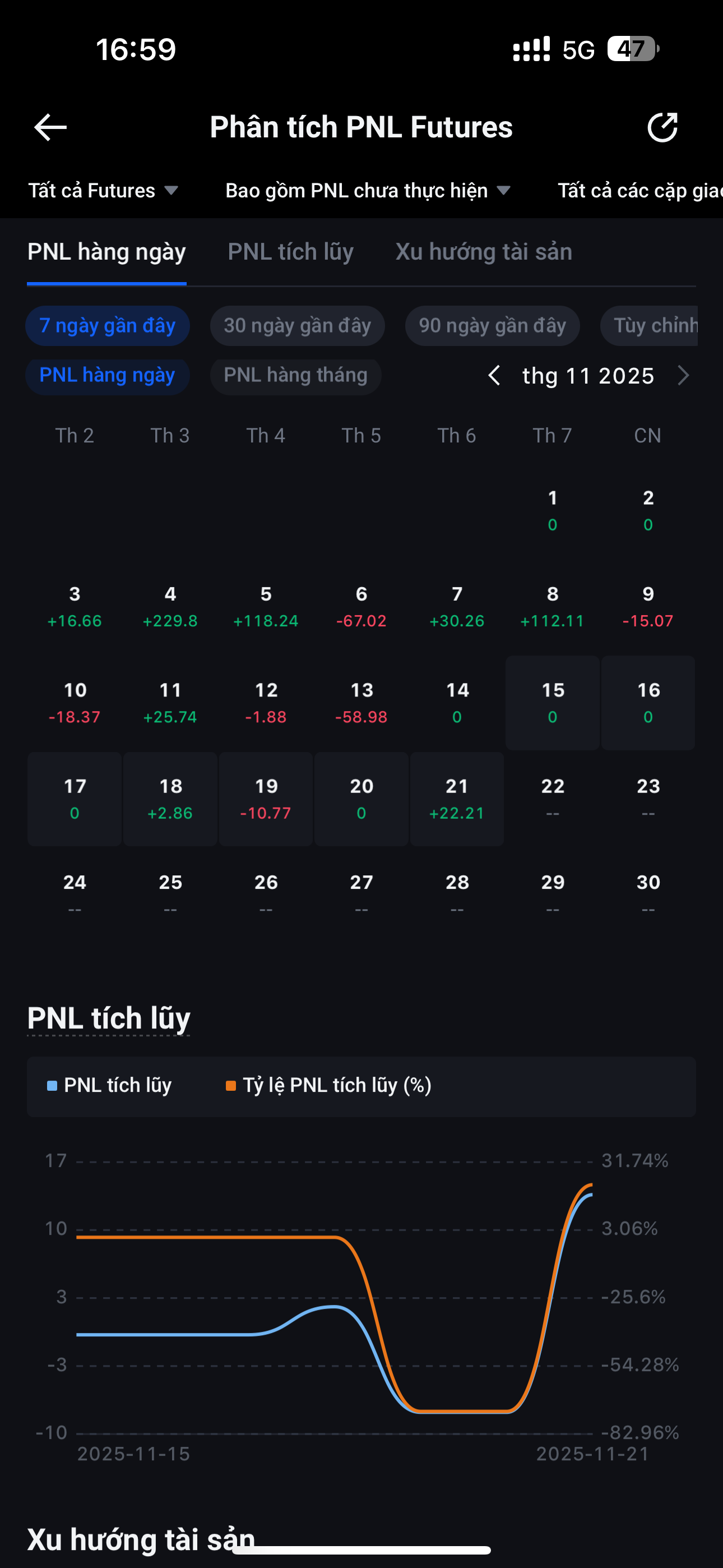Expand the Tất cả Futures dropdown
723x1568 pixels.
103,191
